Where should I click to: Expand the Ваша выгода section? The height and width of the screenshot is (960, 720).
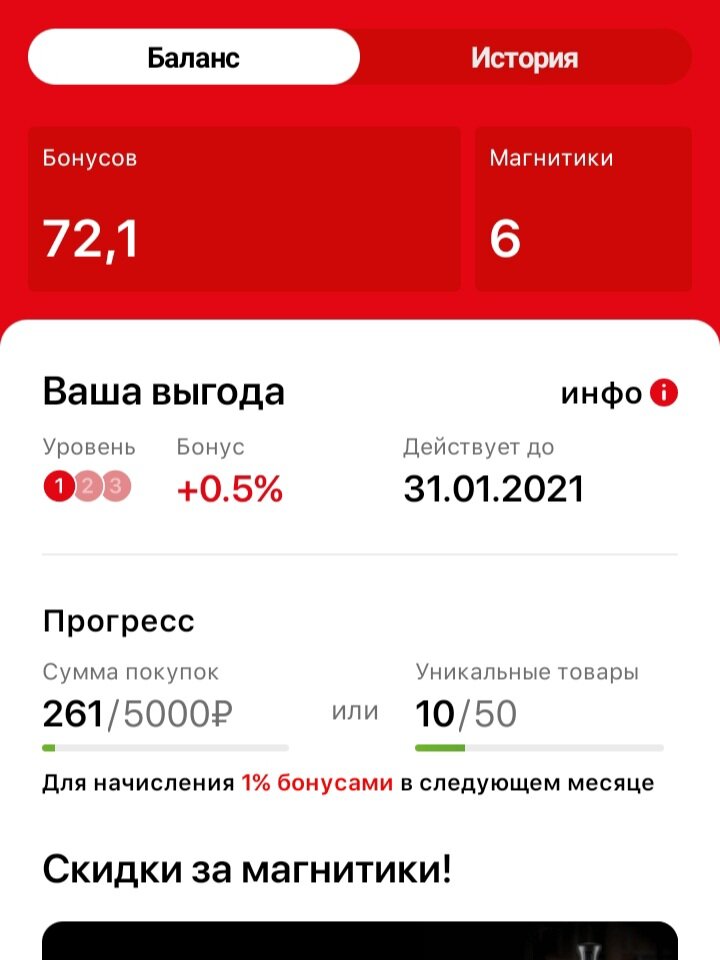tap(163, 392)
